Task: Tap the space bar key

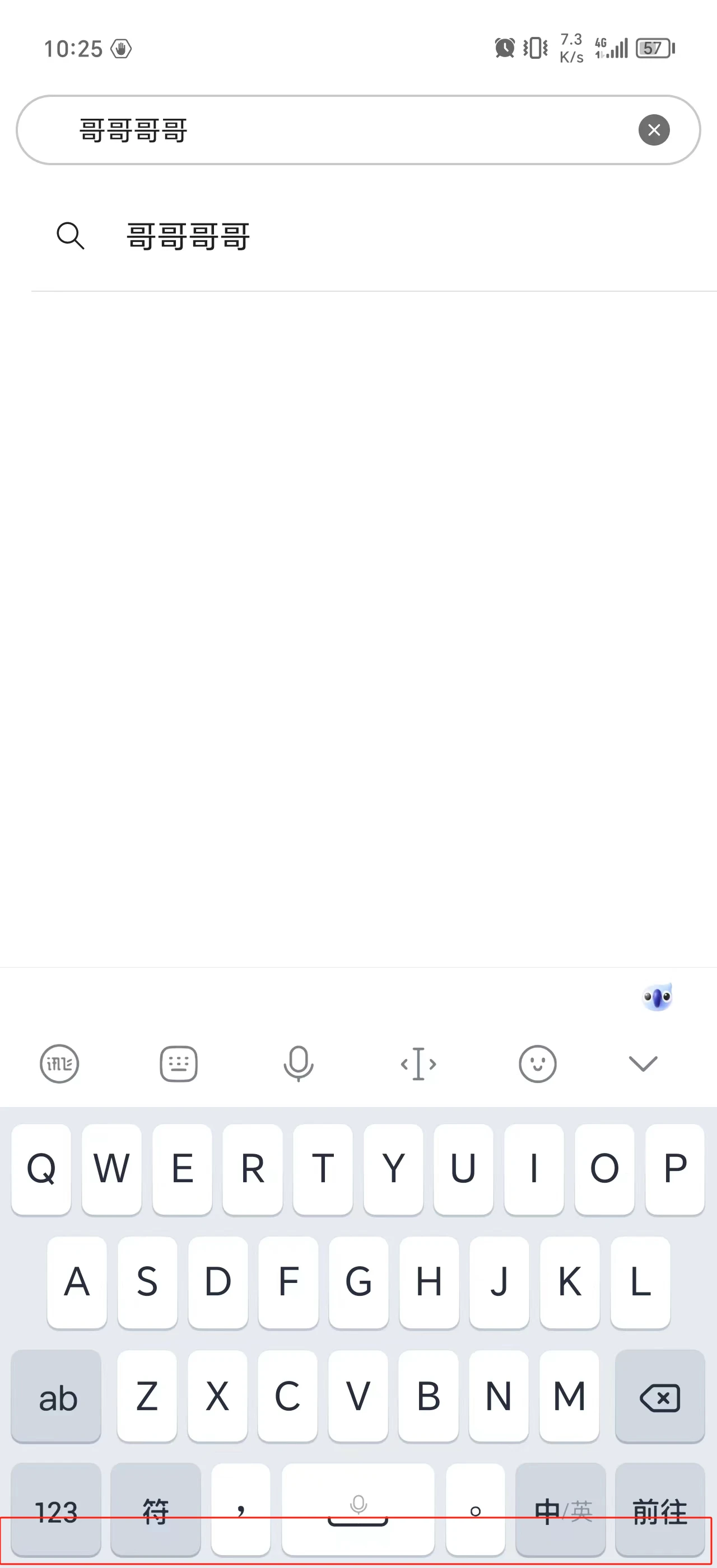Action: [x=358, y=1509]
